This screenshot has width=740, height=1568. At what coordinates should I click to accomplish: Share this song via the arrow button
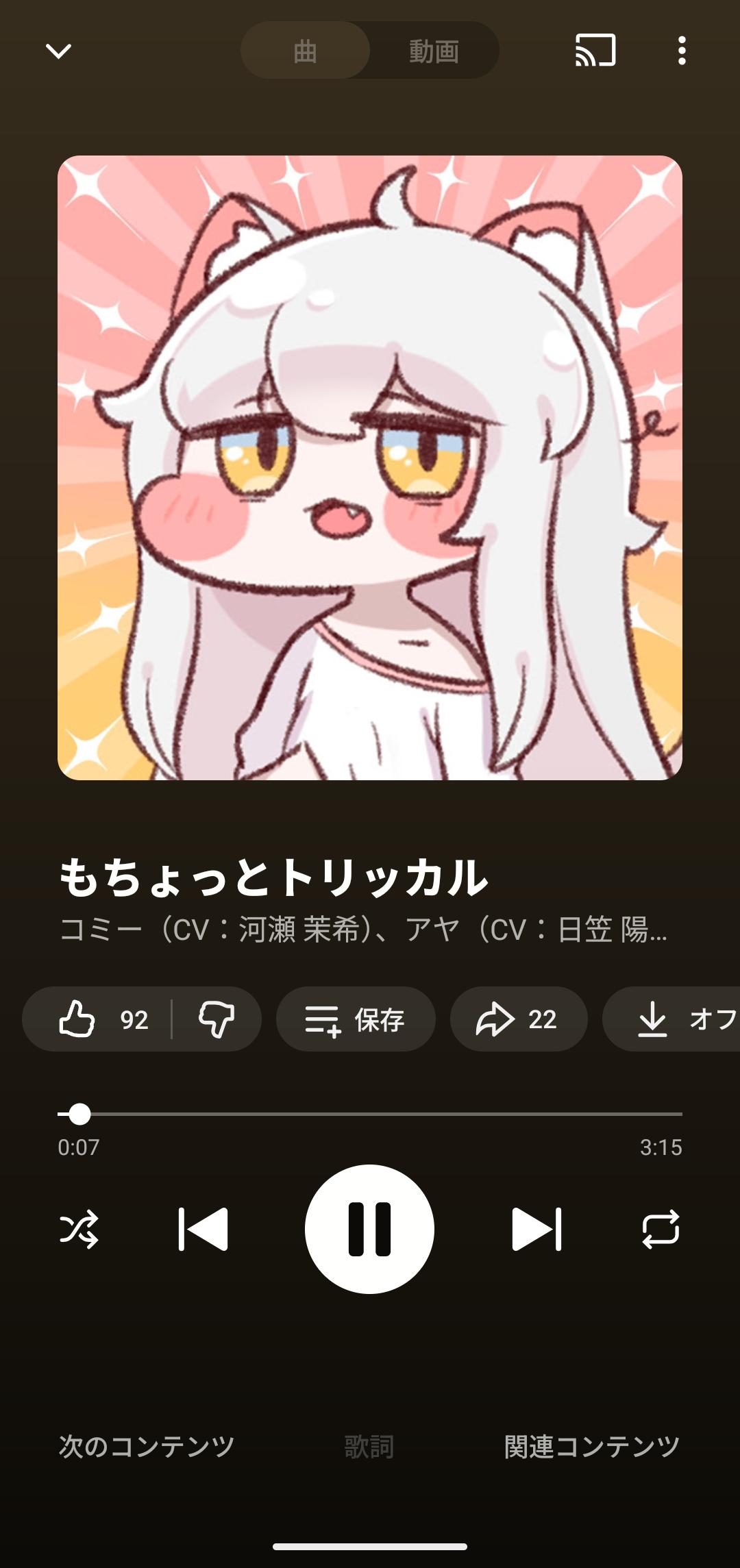[x=518, y=1019]
